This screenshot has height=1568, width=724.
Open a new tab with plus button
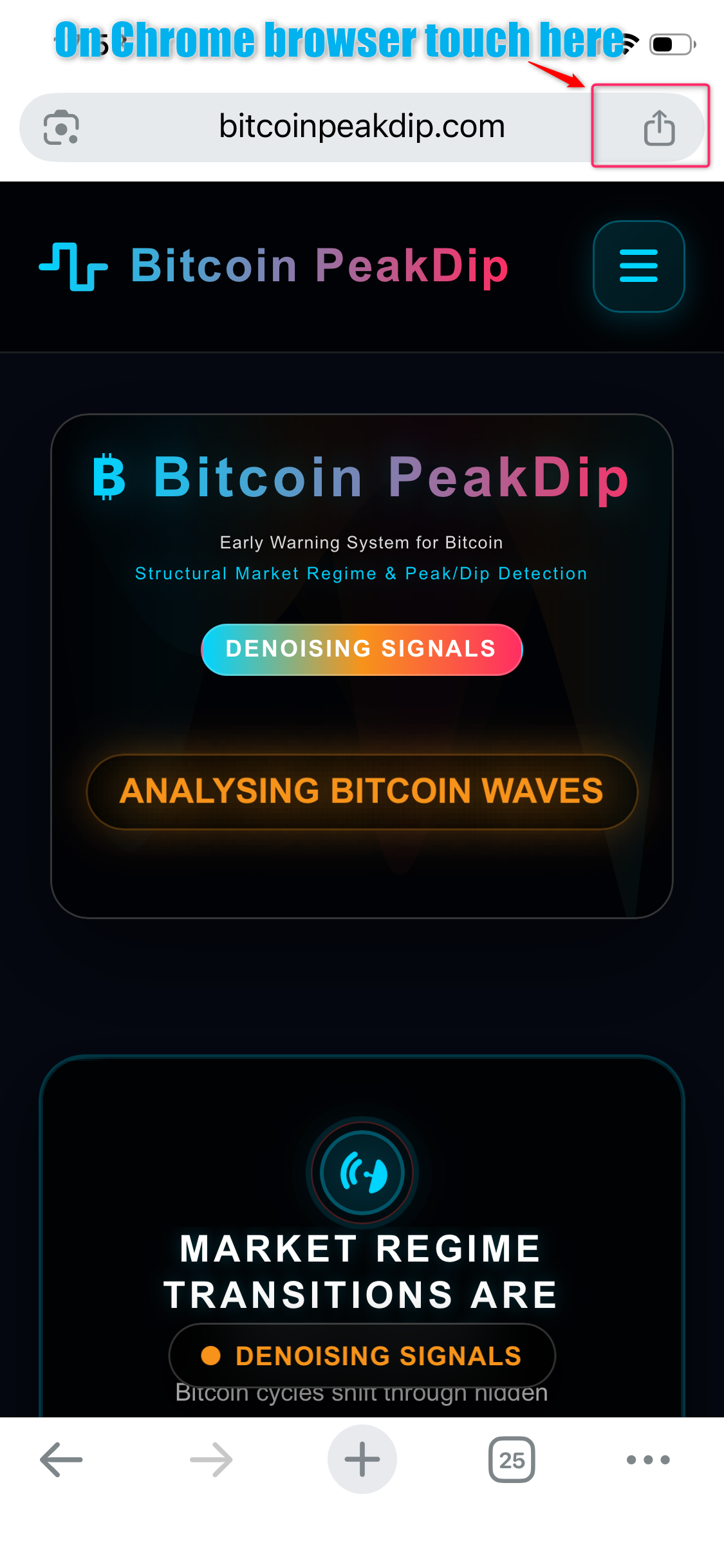(x=362, y=1459)
